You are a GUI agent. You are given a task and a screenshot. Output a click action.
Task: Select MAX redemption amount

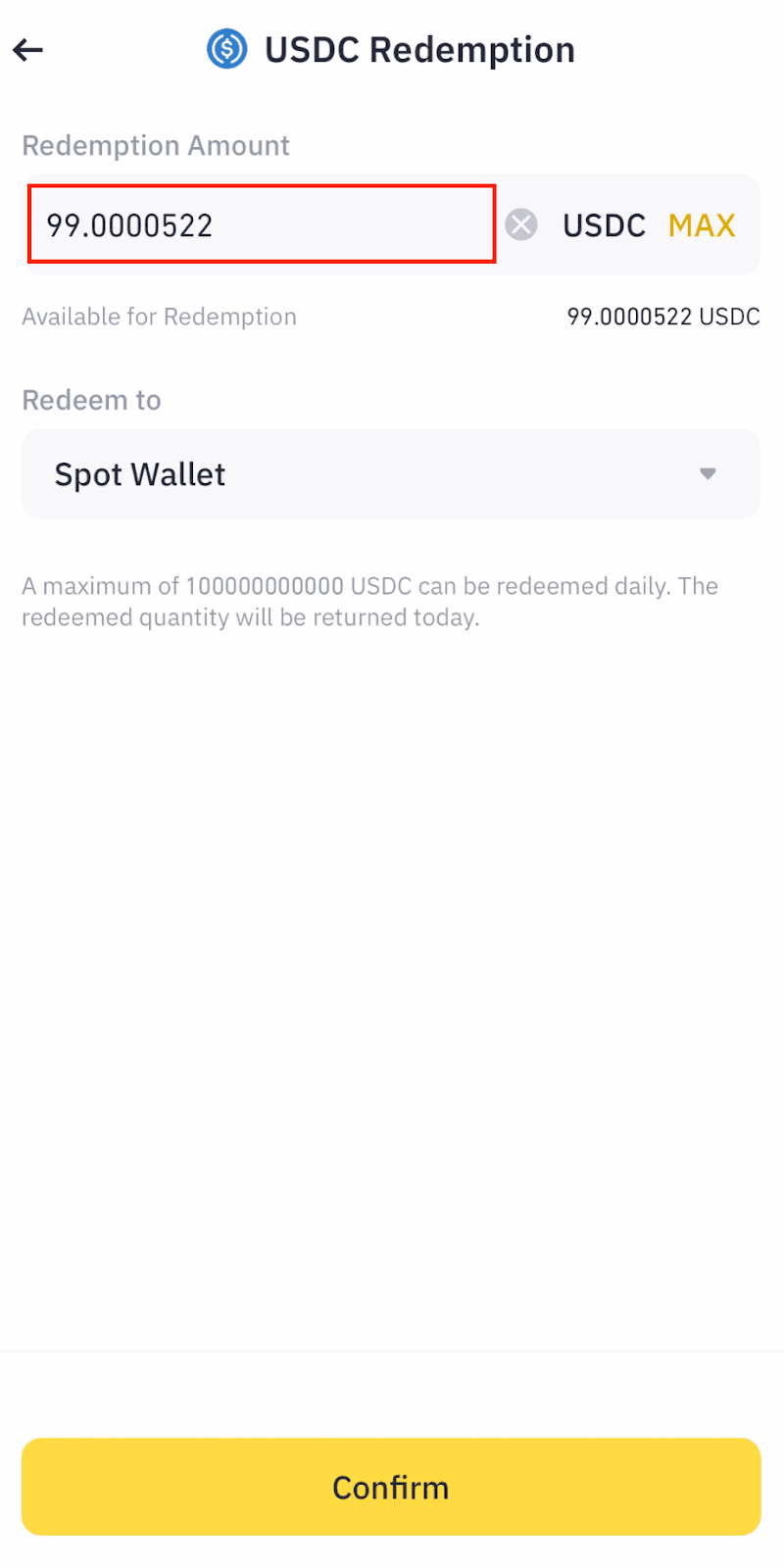(702, 225)
